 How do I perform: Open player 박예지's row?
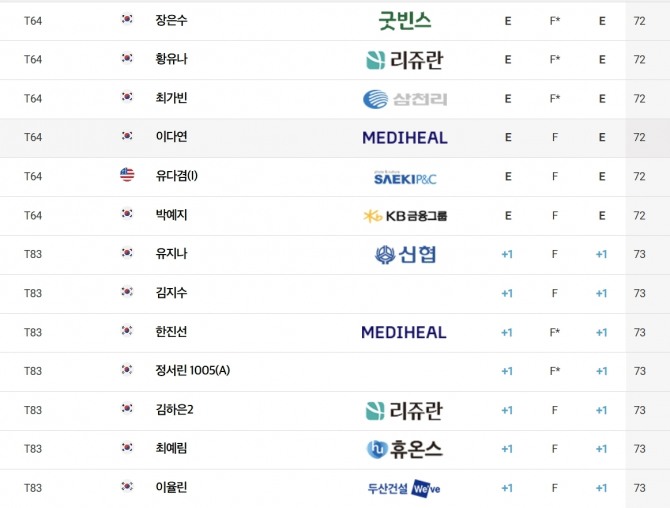tap(172, 215)
